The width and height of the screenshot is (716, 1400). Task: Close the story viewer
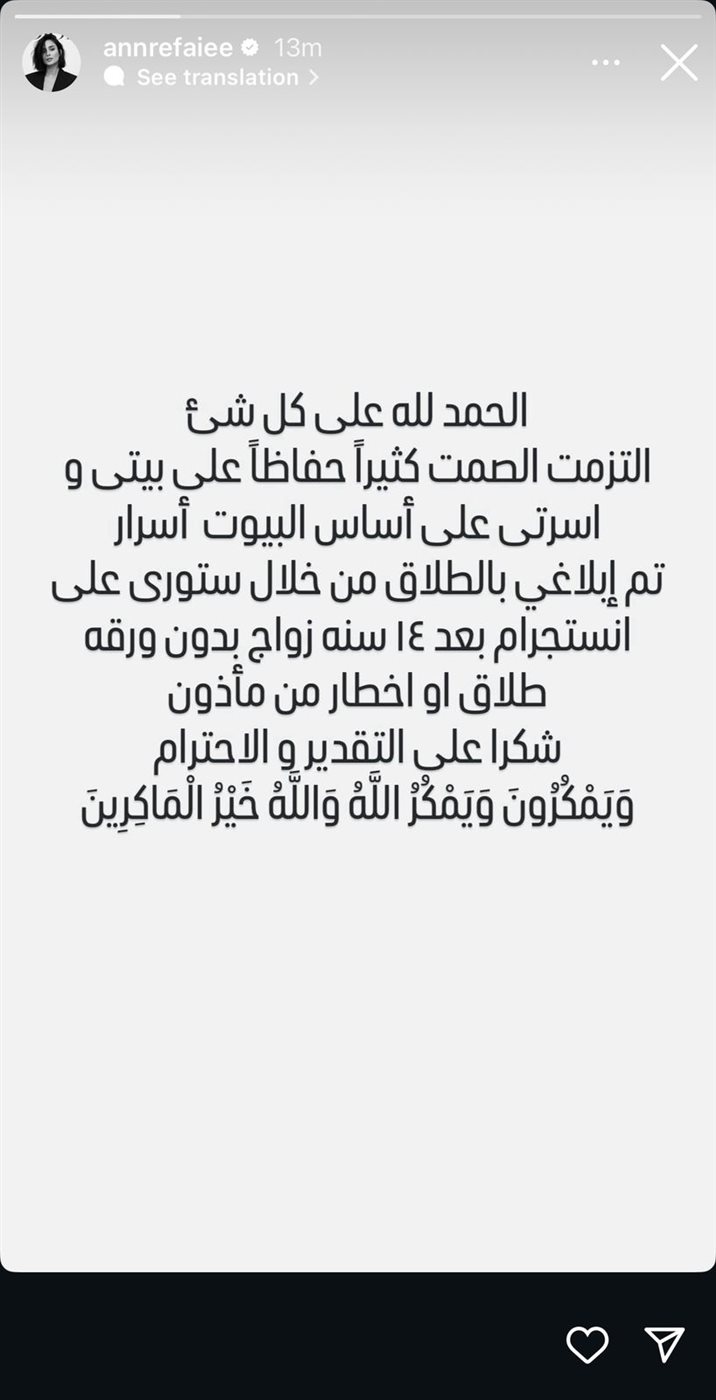coord(679,62)
